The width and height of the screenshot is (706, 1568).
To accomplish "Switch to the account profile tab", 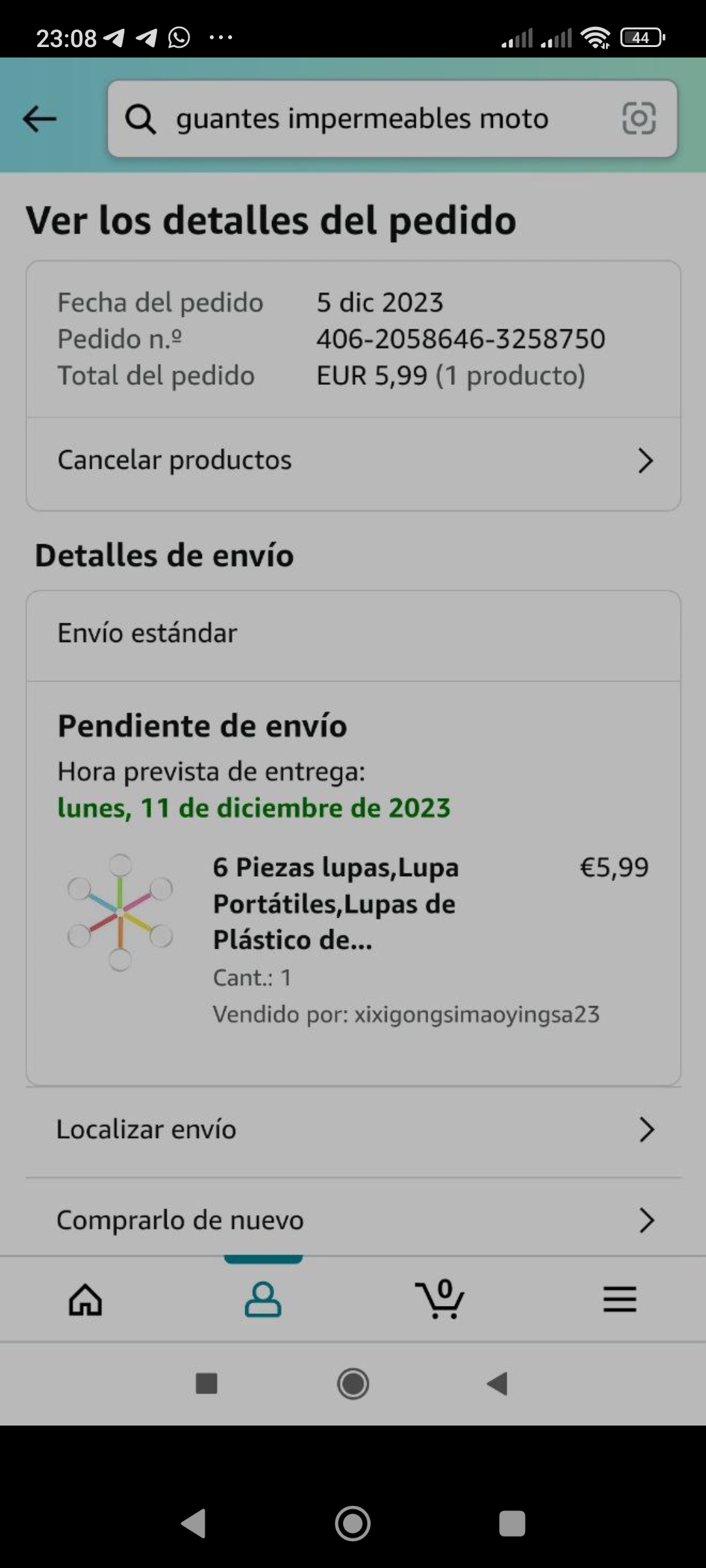I will (263, 1299).
